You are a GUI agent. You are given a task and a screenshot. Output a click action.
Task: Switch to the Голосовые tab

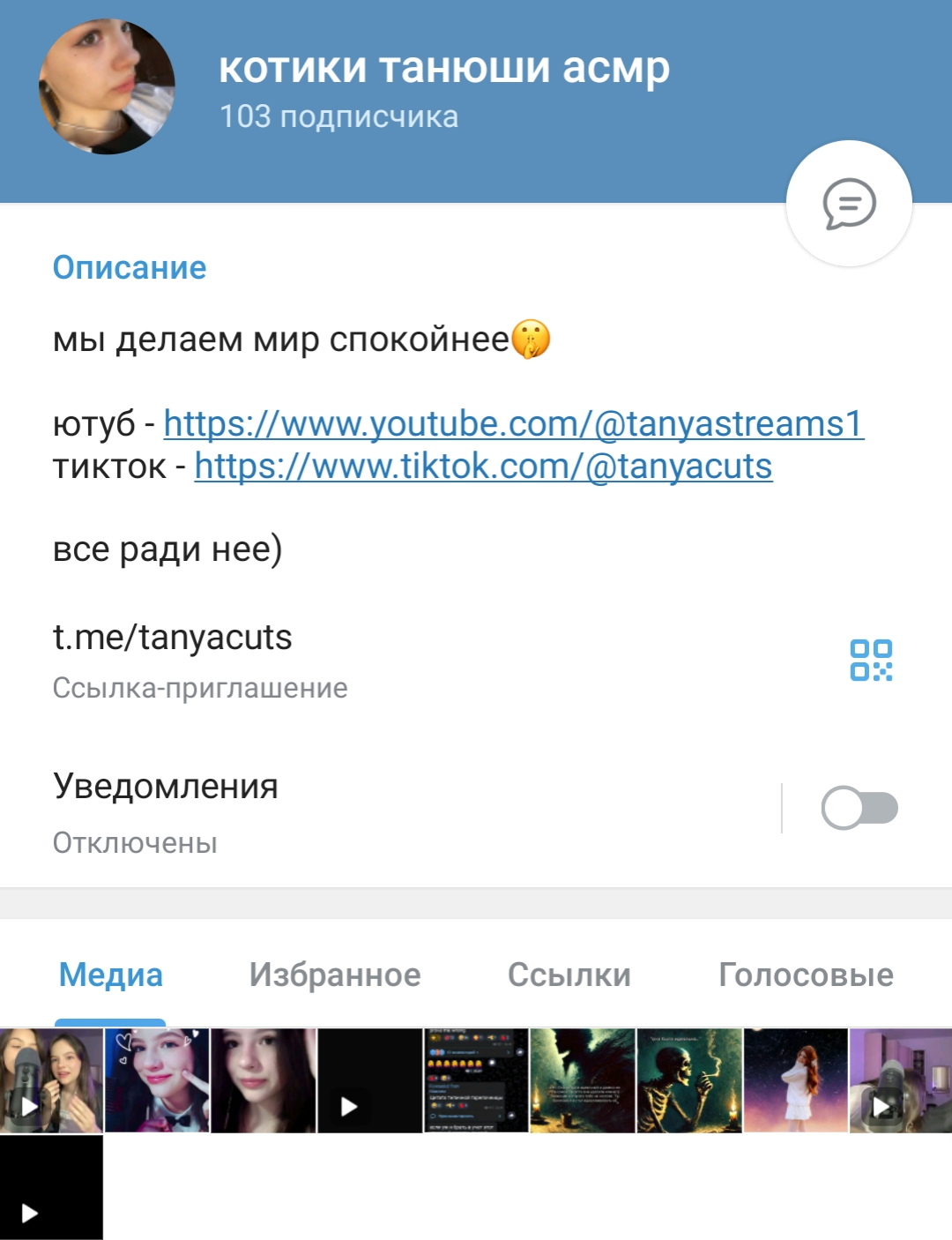point(806,975)
